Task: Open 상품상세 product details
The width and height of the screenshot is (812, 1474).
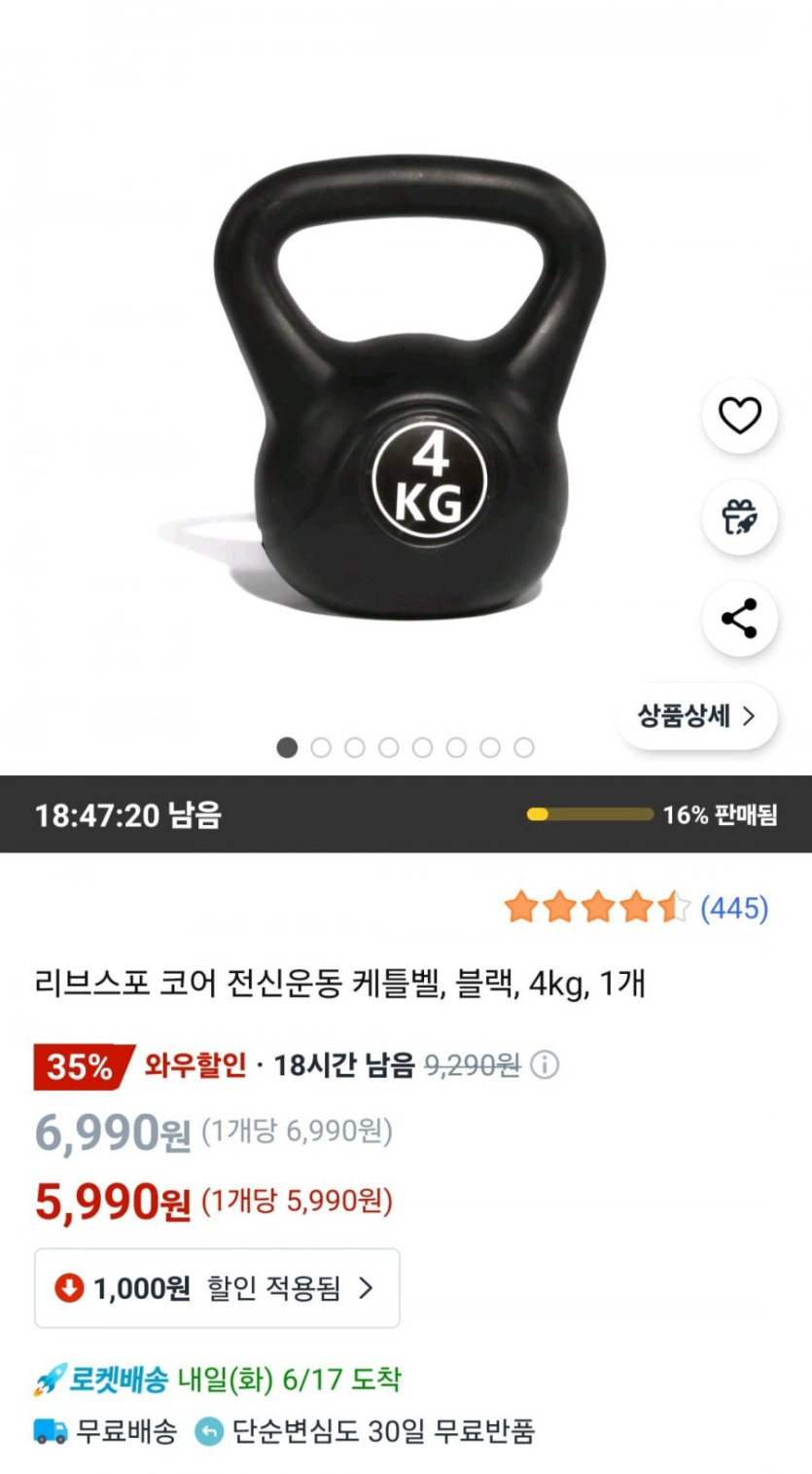Action: [x=696, y=717]
